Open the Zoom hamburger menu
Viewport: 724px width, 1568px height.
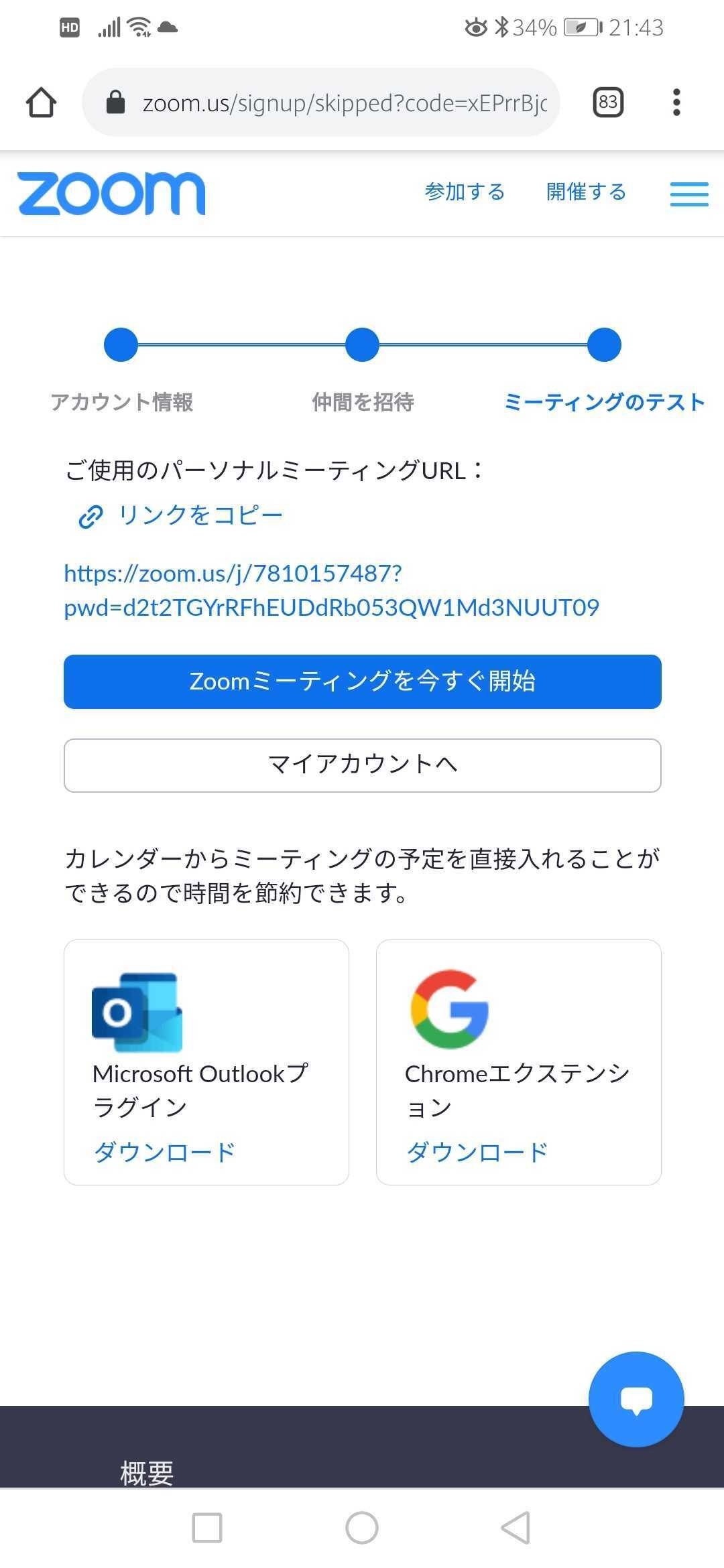tap(689, 194)
